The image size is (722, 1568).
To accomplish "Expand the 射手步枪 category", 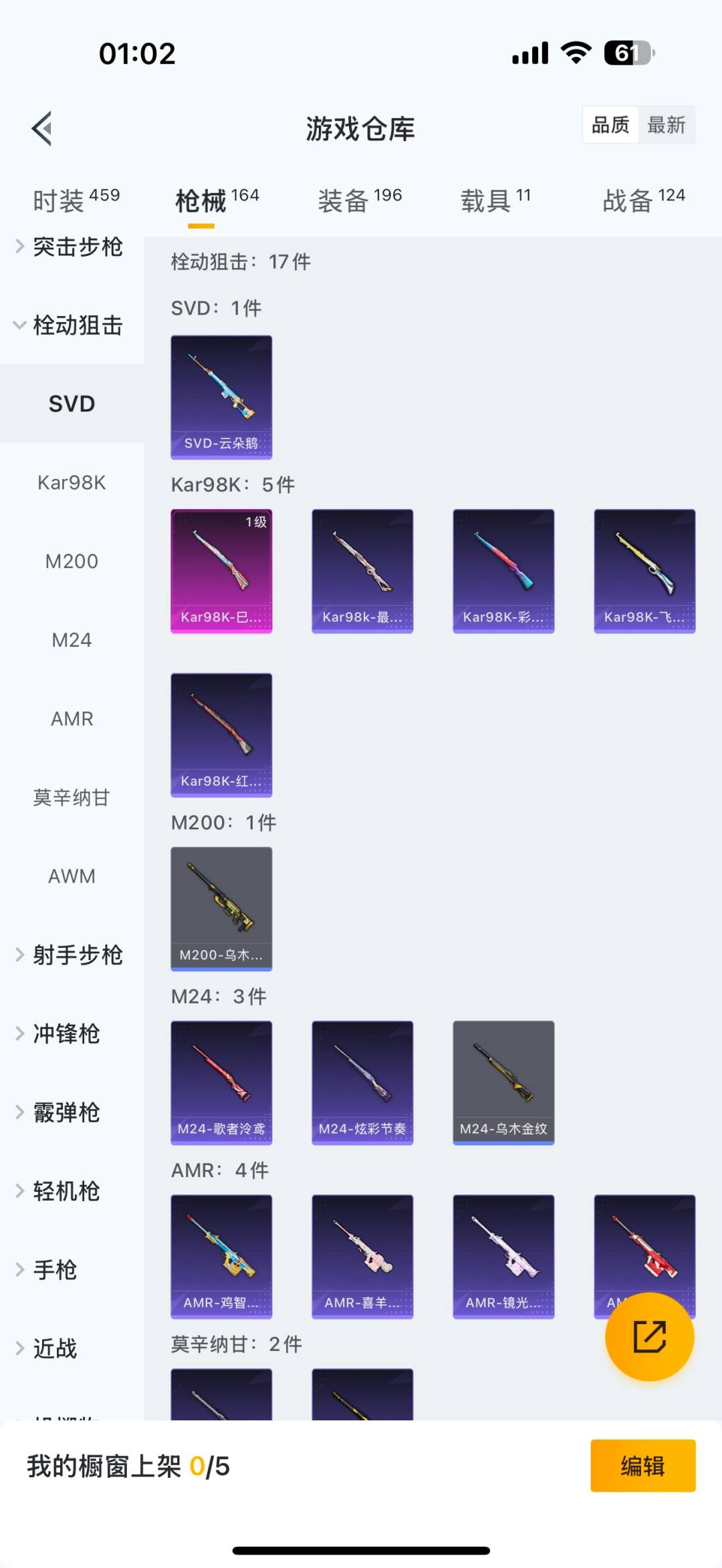I will (76, 955).
